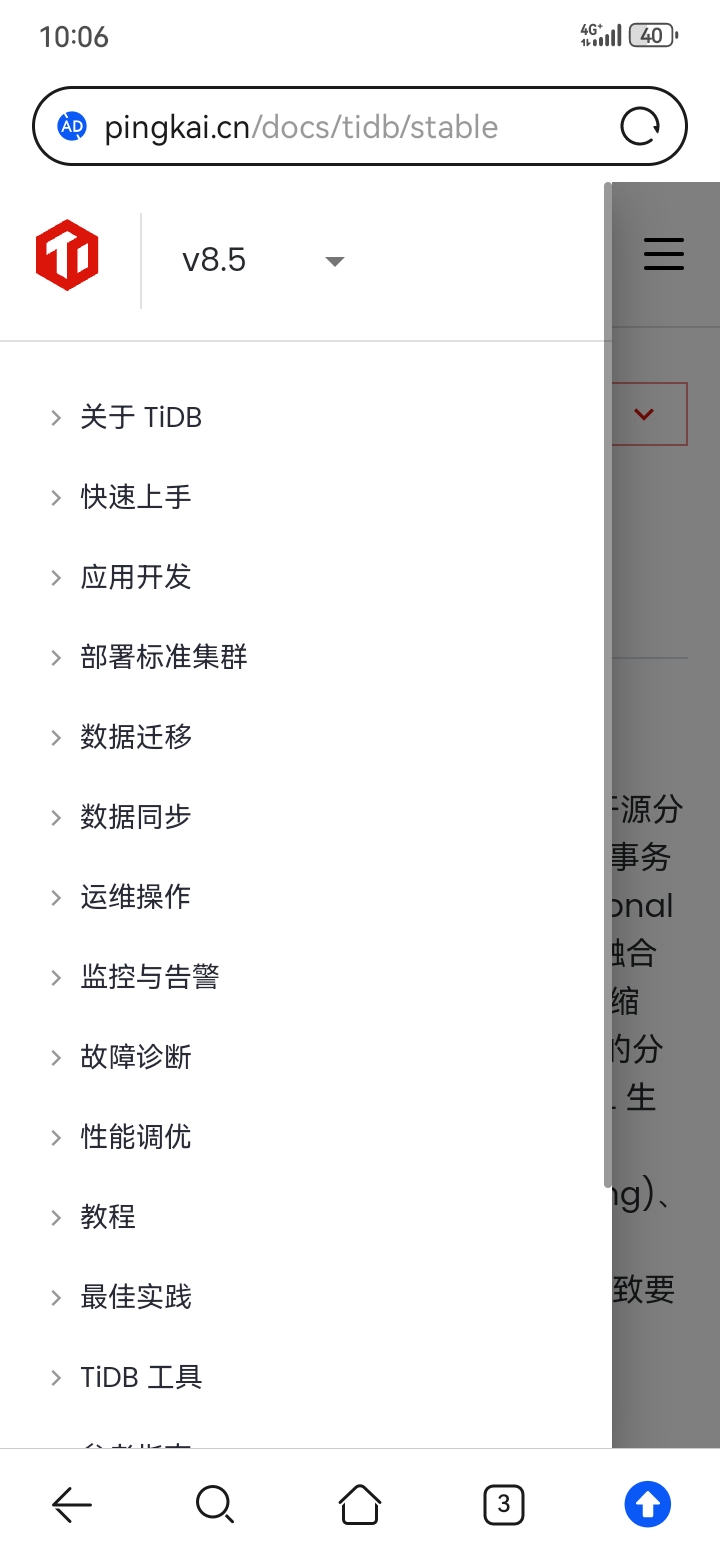
Task: Expand the 最佳实践 section
Action: click(135, 1297)
